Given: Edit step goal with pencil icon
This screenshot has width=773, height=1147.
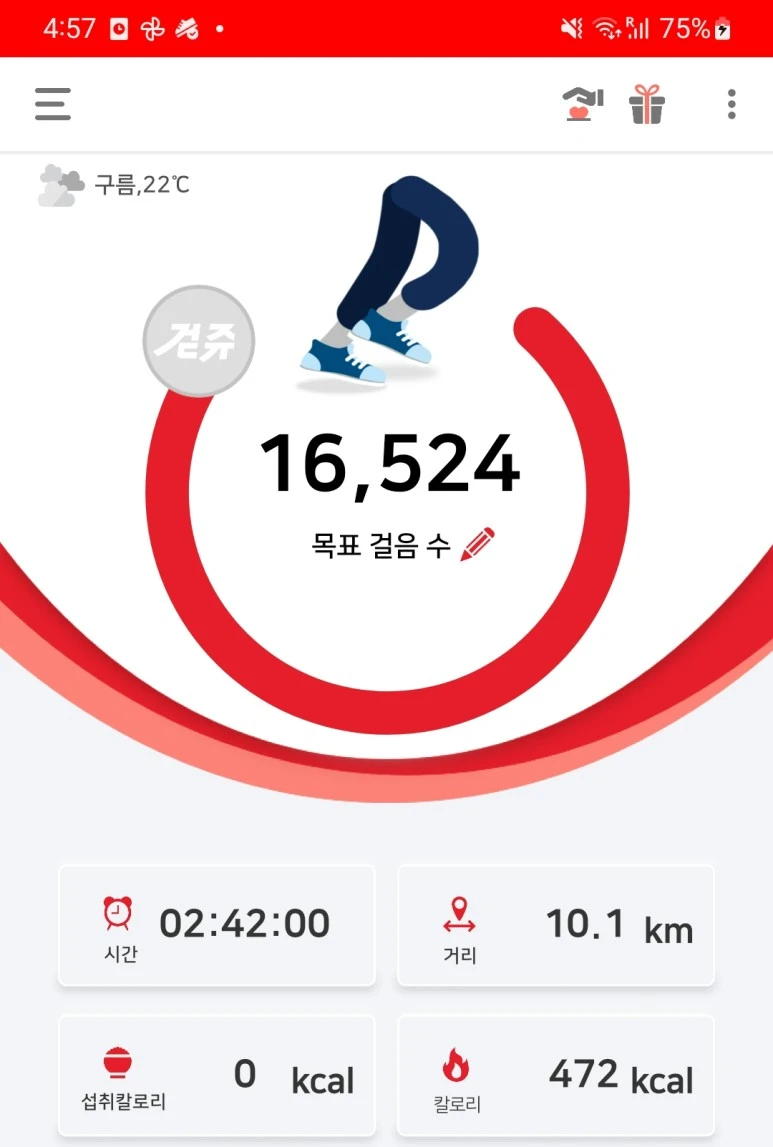Looking at the screenshot, I should tap(477, 545).
